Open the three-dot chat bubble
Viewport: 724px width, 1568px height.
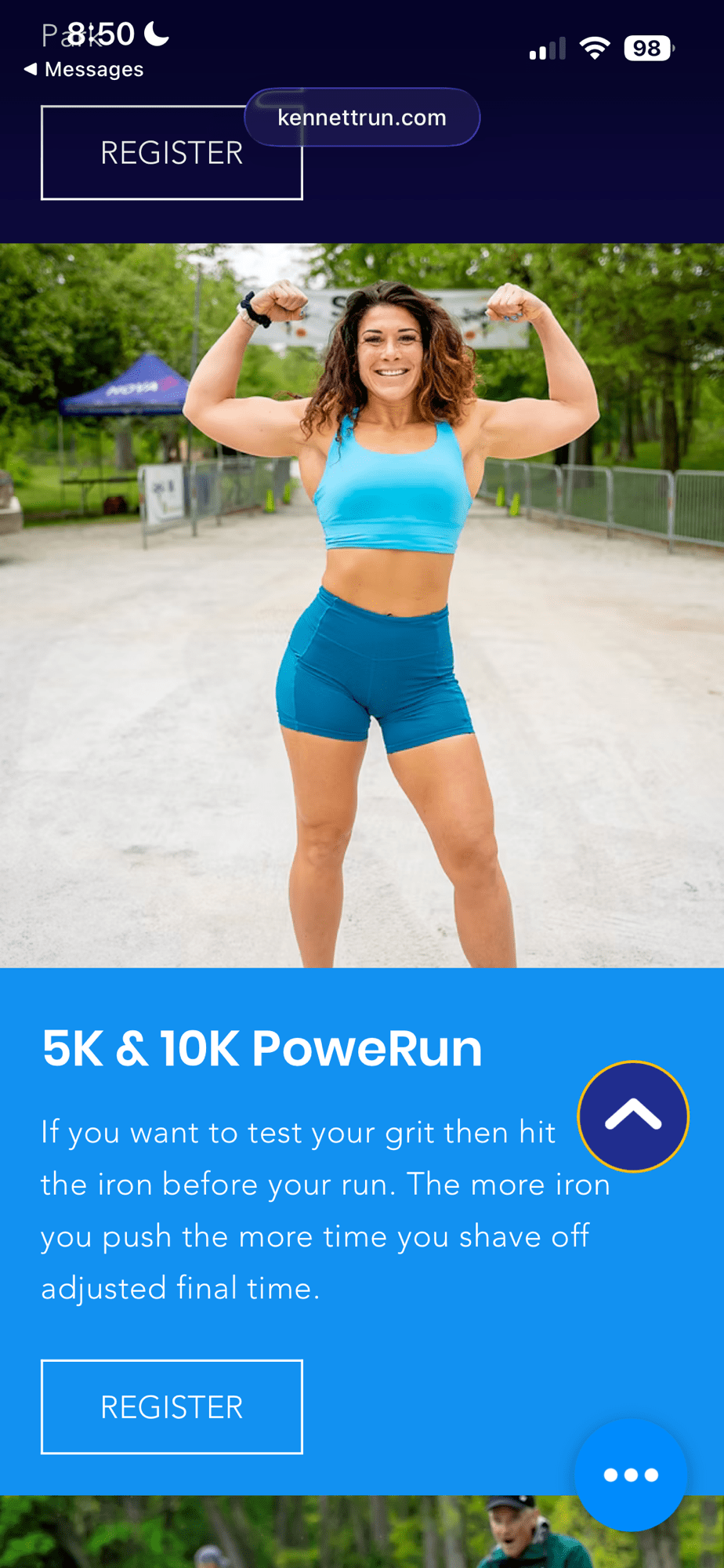pos(631,1475)
